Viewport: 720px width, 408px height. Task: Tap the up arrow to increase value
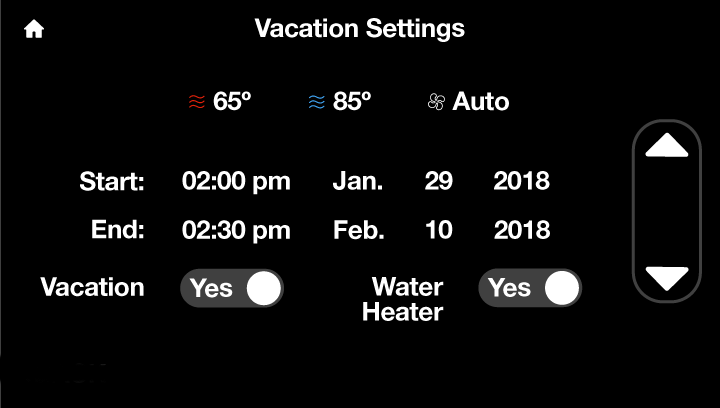tap(667, 147)
